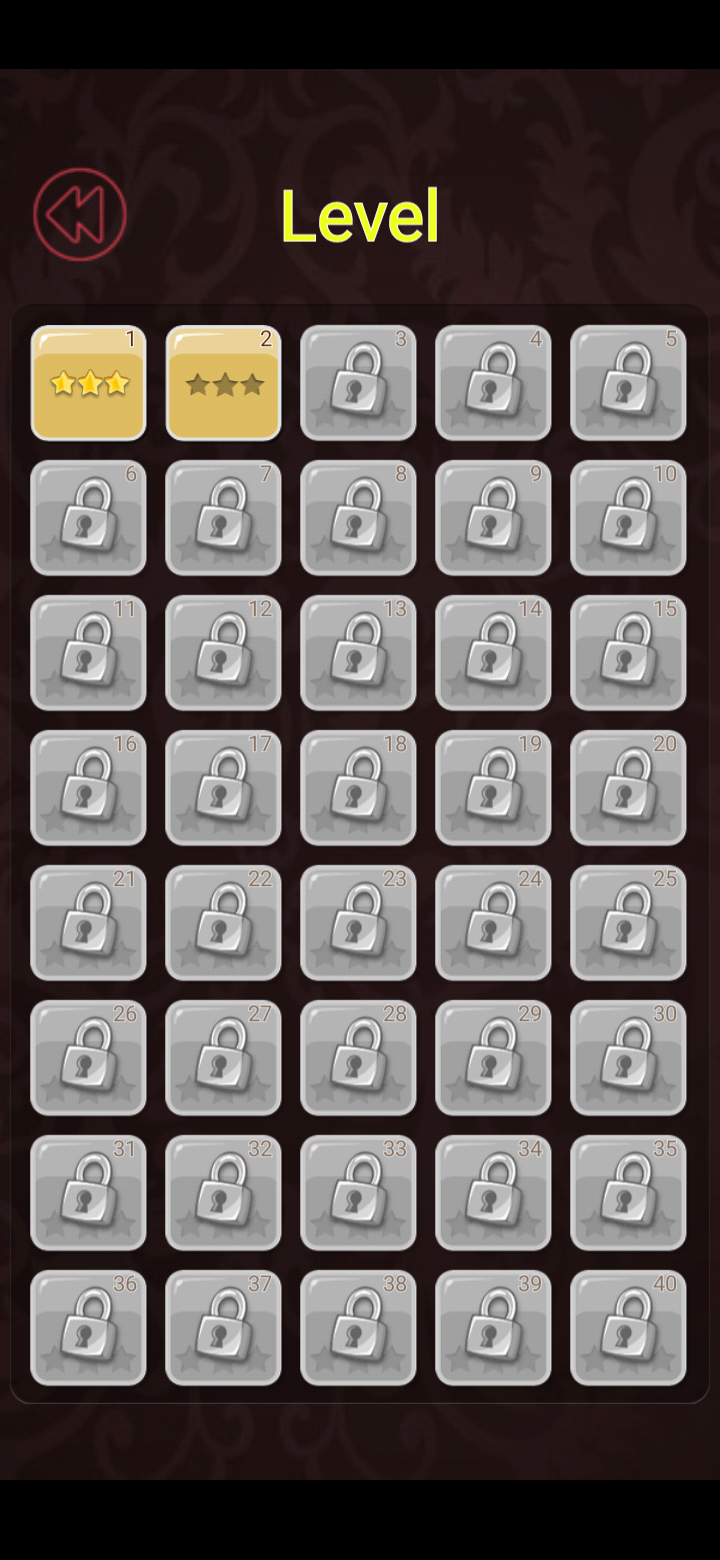Tap locked level 36
The width and height of the screenshot is (720, 1560).
pos(88,1328)
